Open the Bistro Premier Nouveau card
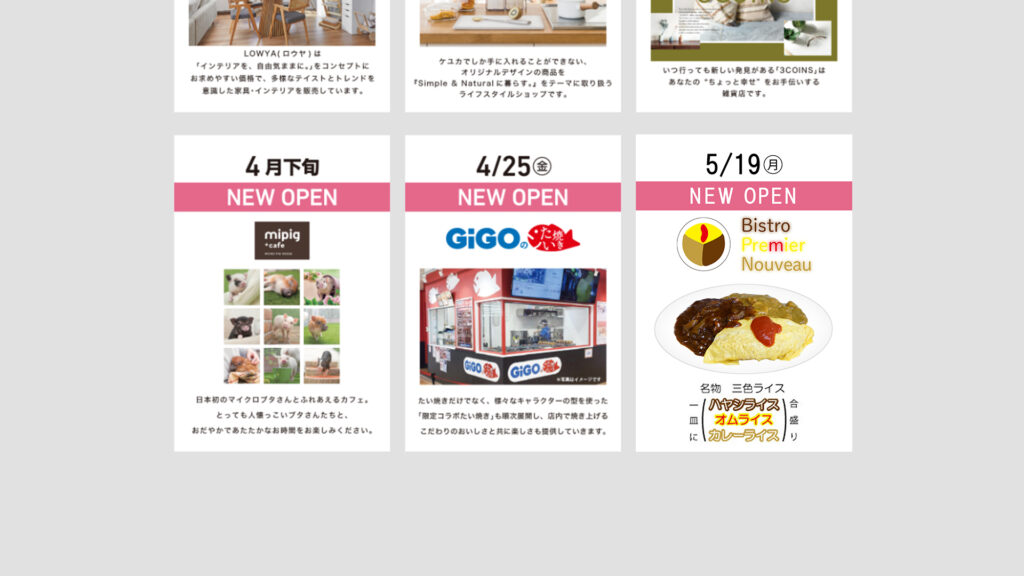 743,293
